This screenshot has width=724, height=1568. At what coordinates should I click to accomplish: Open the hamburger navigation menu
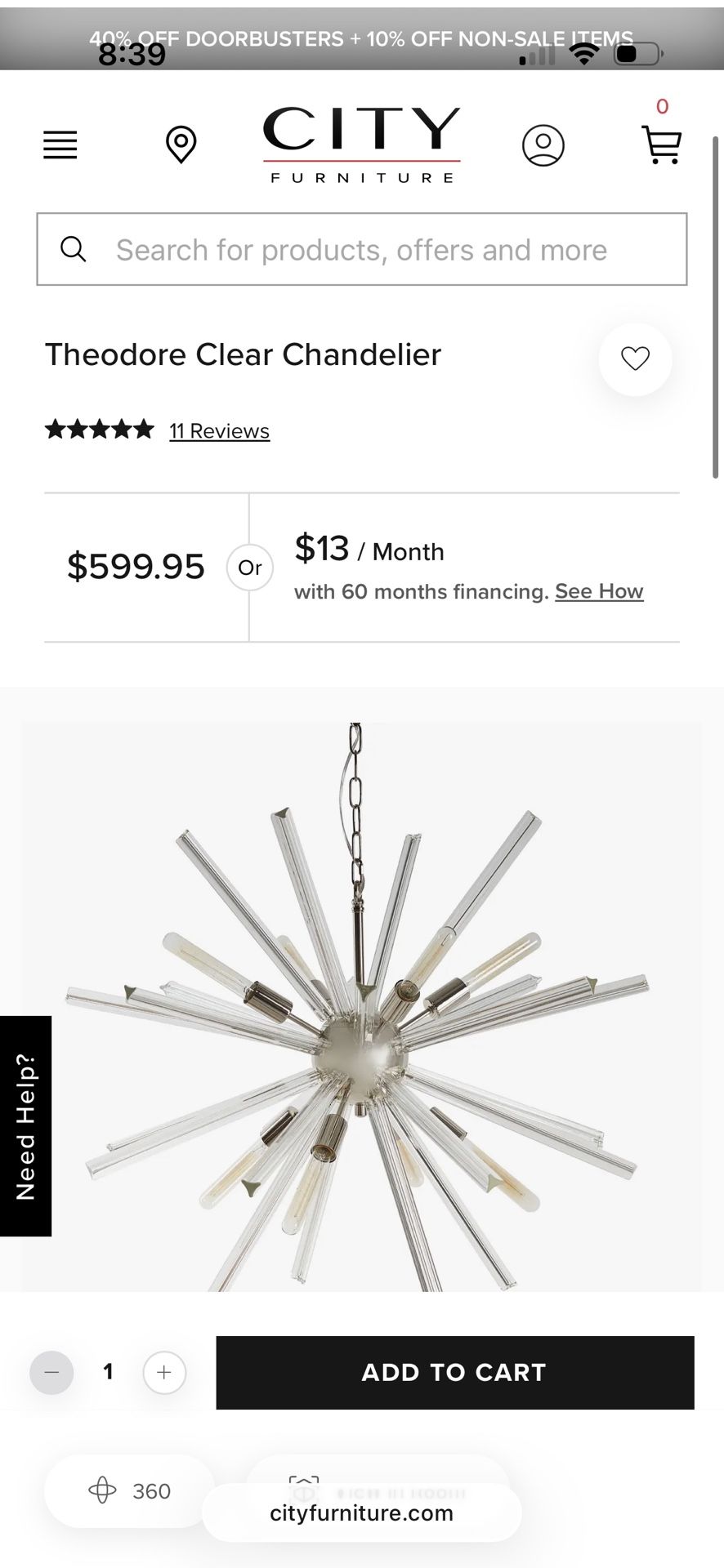click(x=60, y=145)
